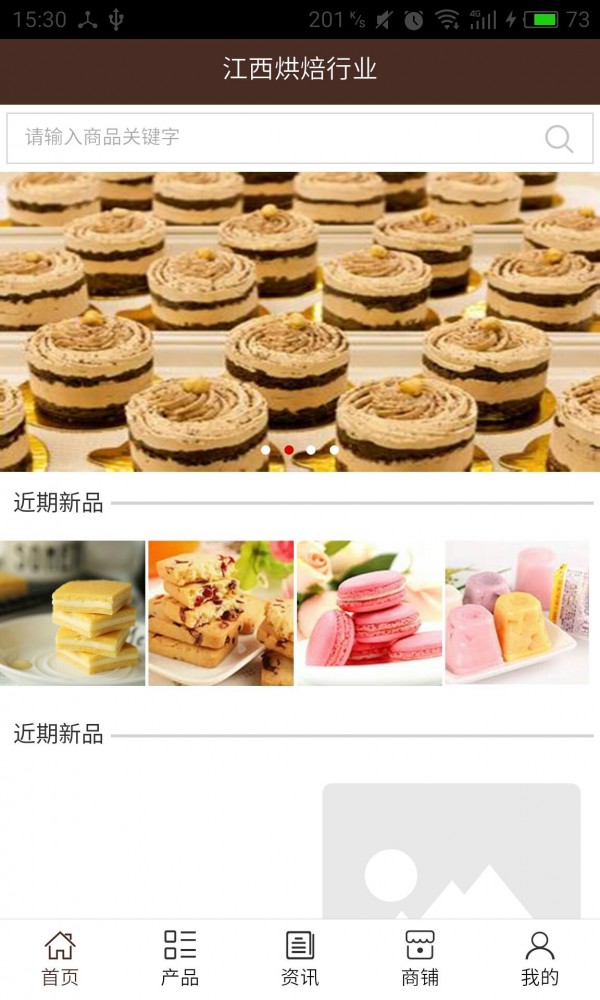This screenshot has width=600, height=1000.
Task: Switch to the 资讯 news tab
Action: [300, 959]
